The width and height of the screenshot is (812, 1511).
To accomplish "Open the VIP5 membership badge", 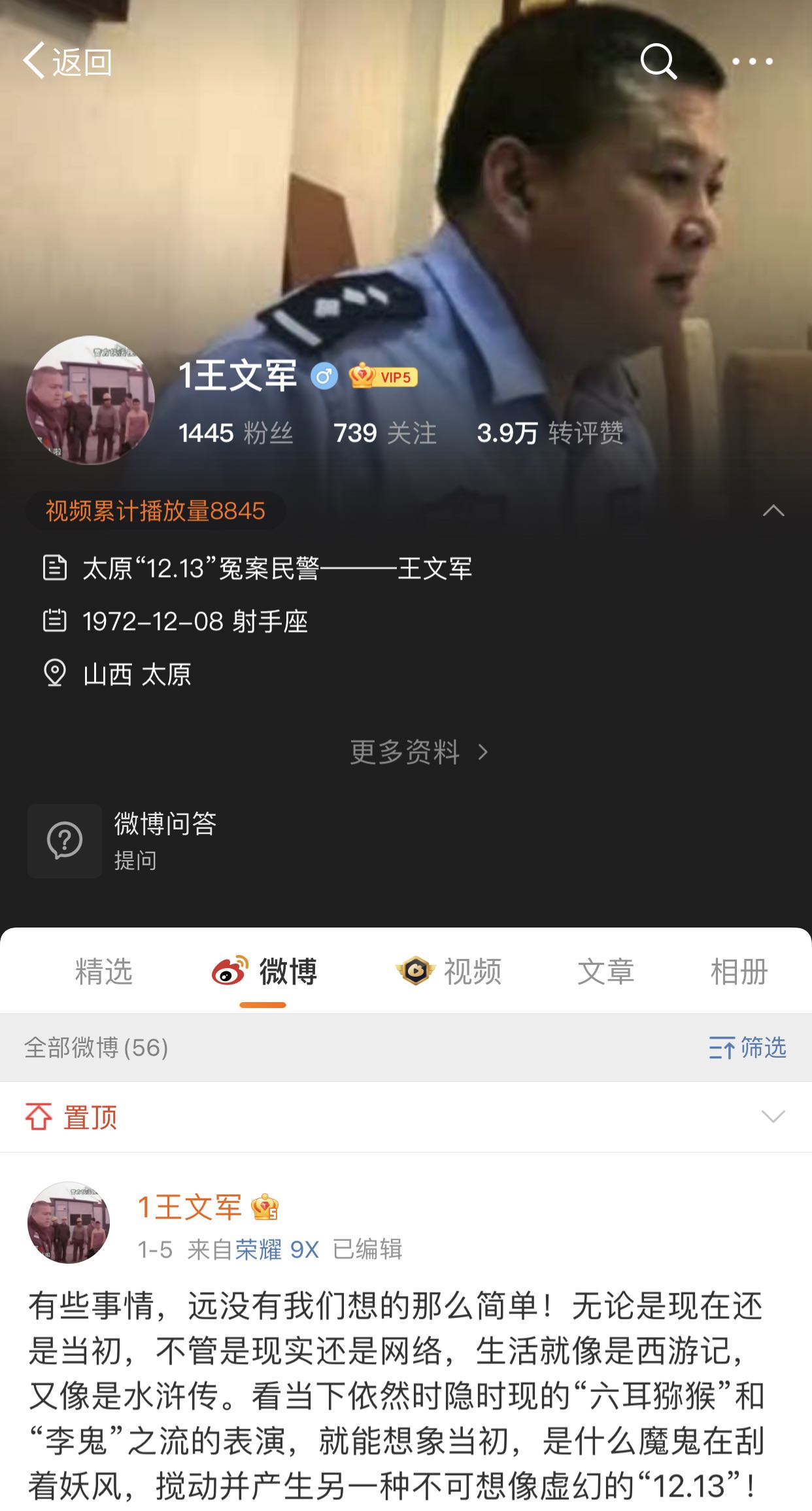I will [x=383, y=376].
